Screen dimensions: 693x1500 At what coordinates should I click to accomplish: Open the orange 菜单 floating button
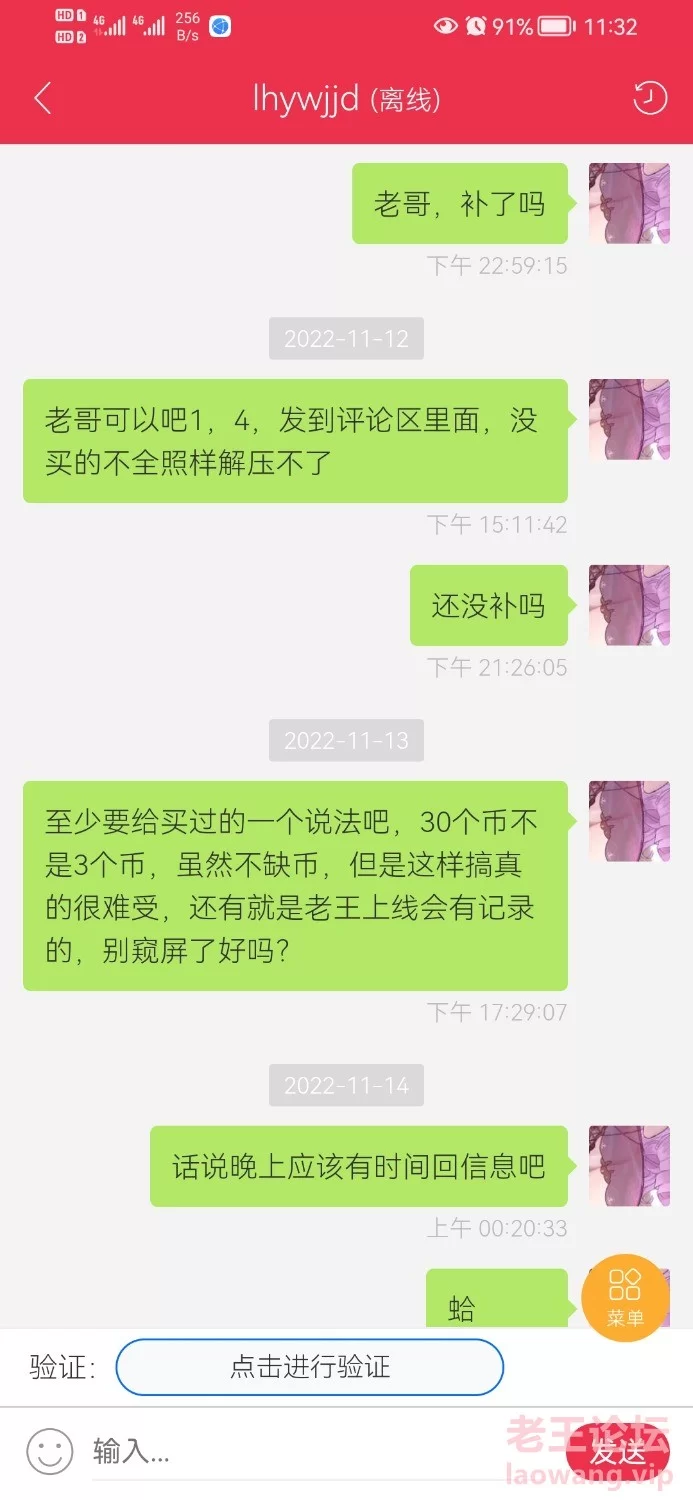pos(625,1298)
